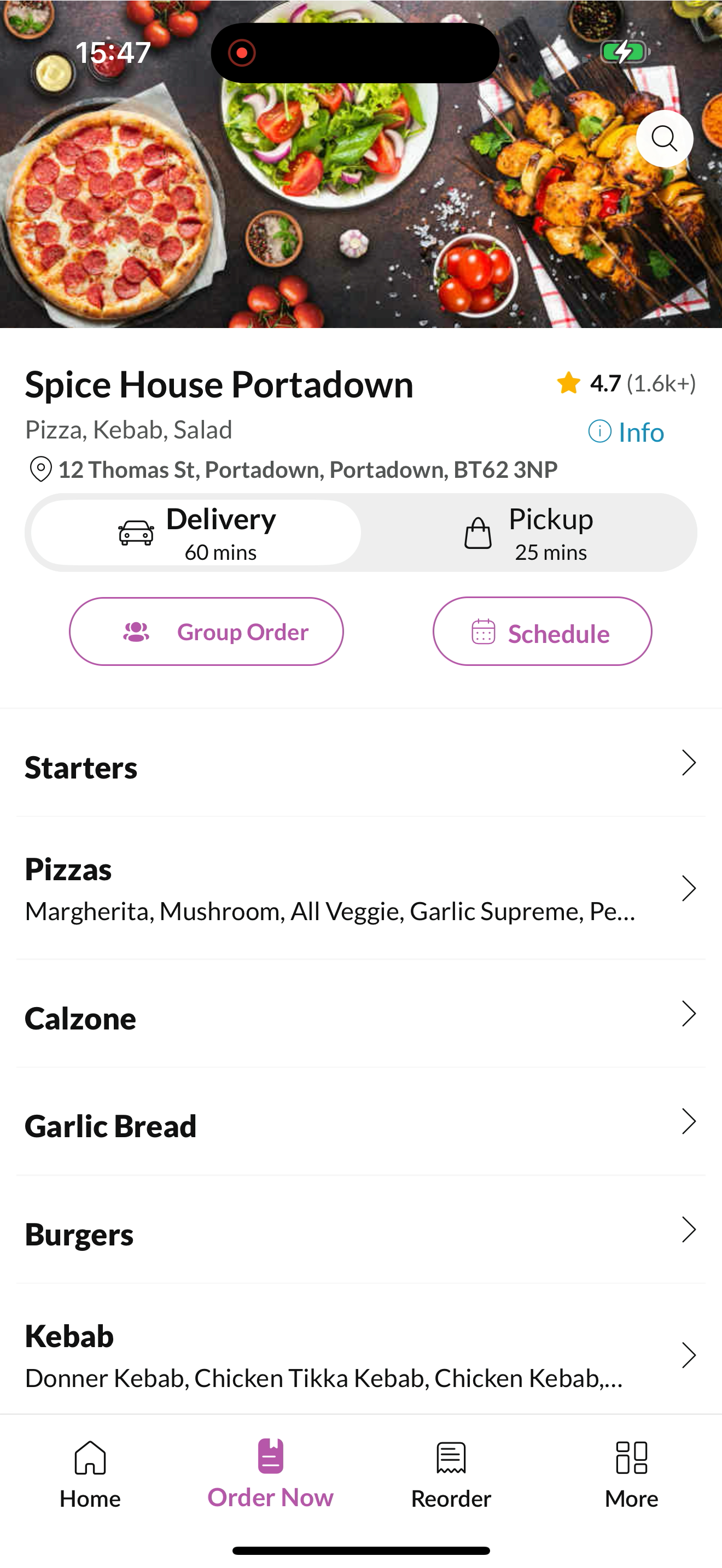Switch to the Reorder tab

(x=451, y=1475)
